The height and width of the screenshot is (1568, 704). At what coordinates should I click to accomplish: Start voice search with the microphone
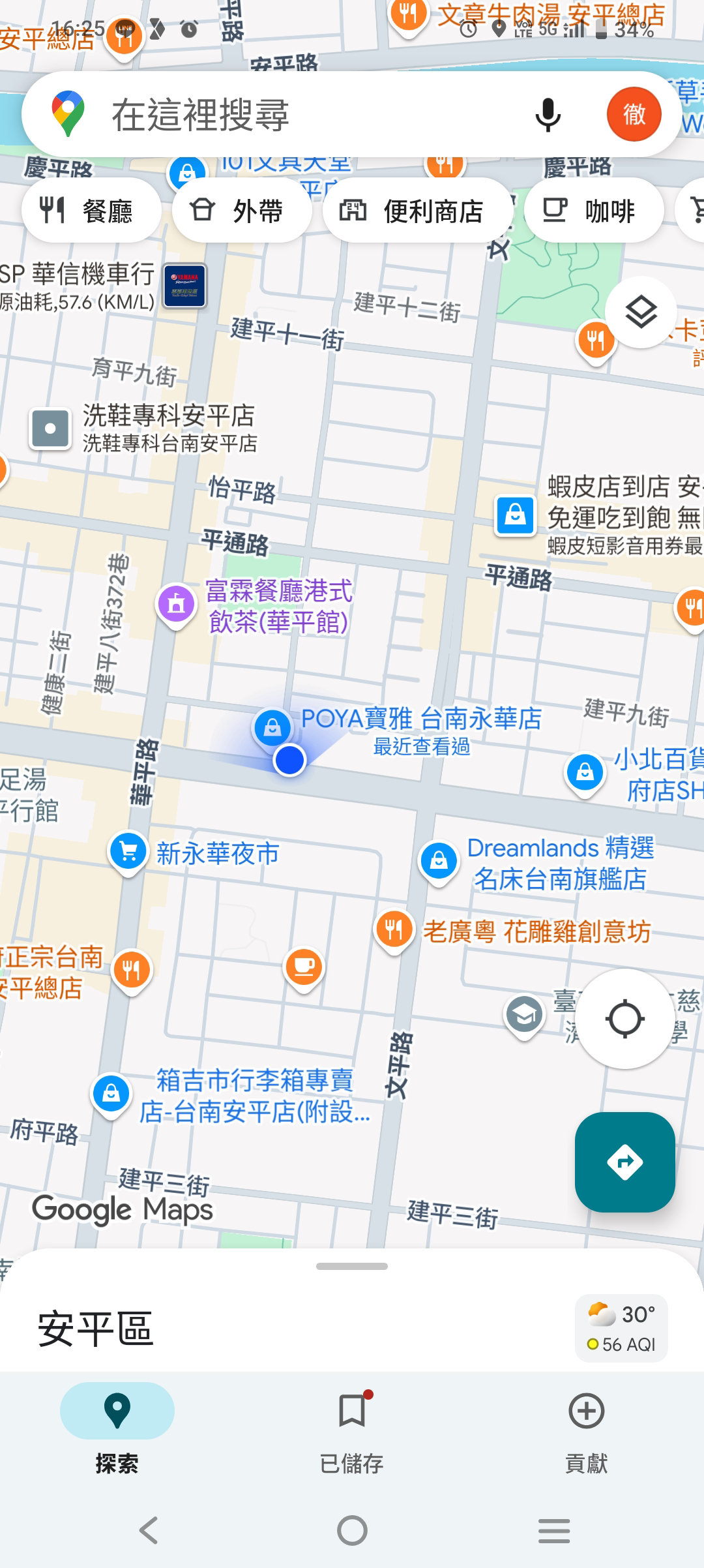point(548,115)
